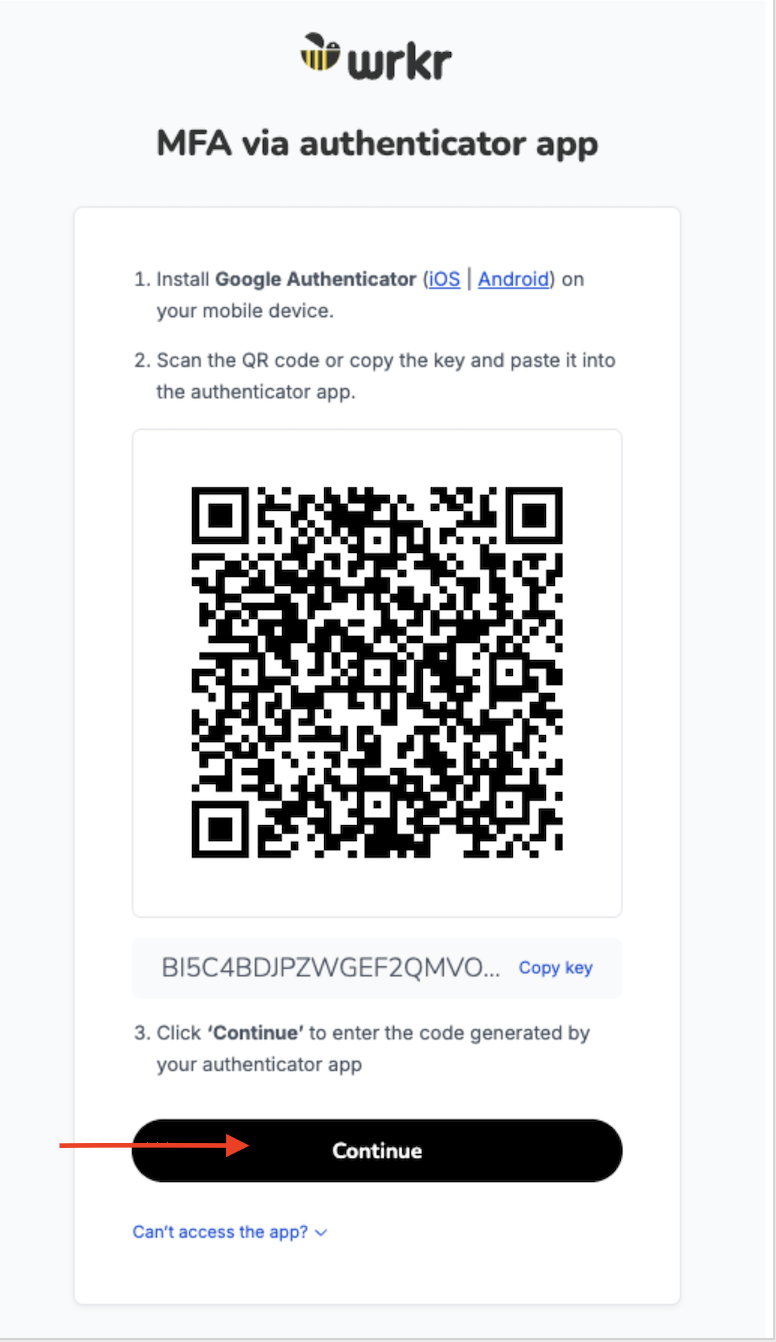Expand Can't access the app?

point(230,1232)
